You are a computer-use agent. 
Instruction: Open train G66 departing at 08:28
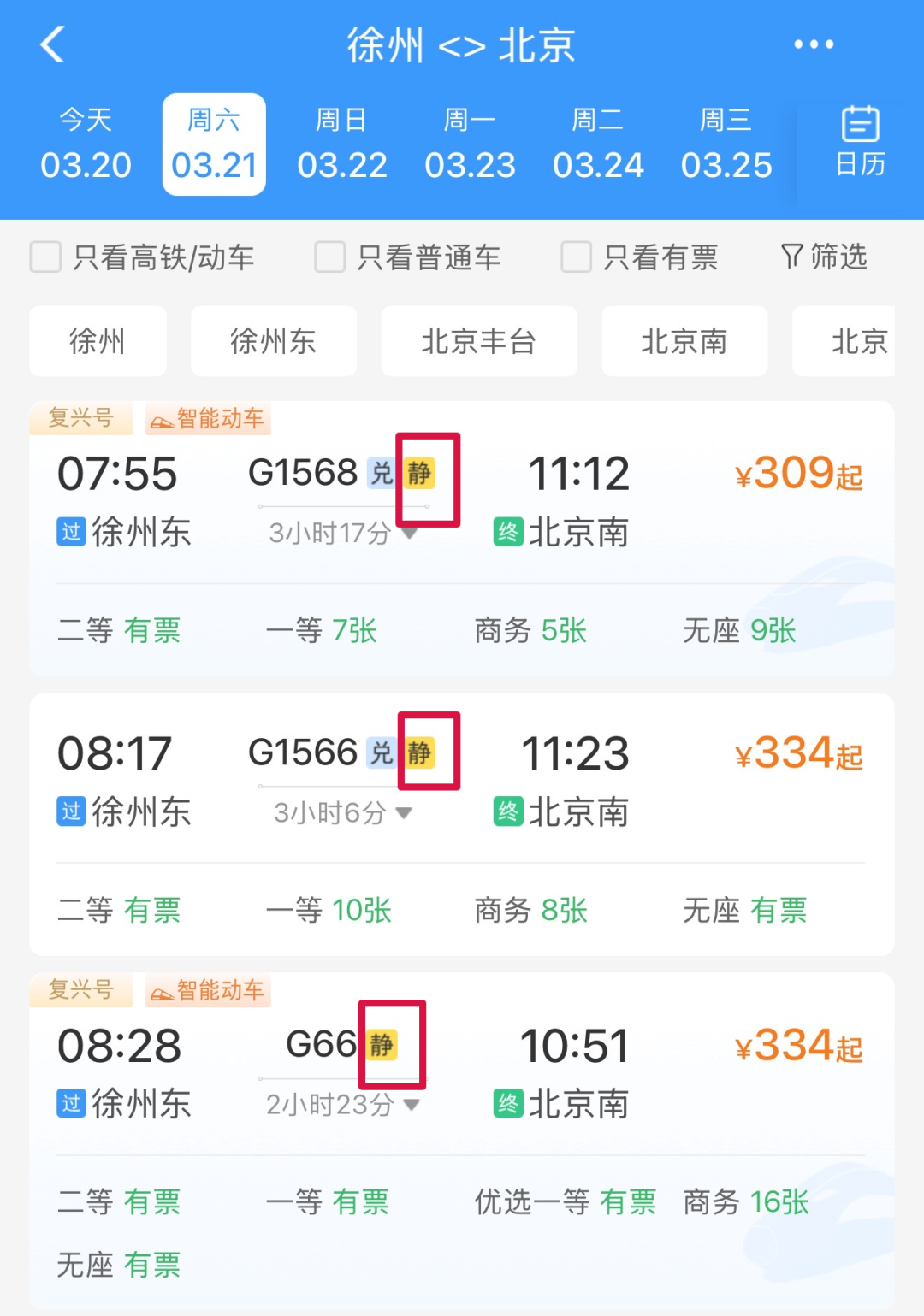320,1046
